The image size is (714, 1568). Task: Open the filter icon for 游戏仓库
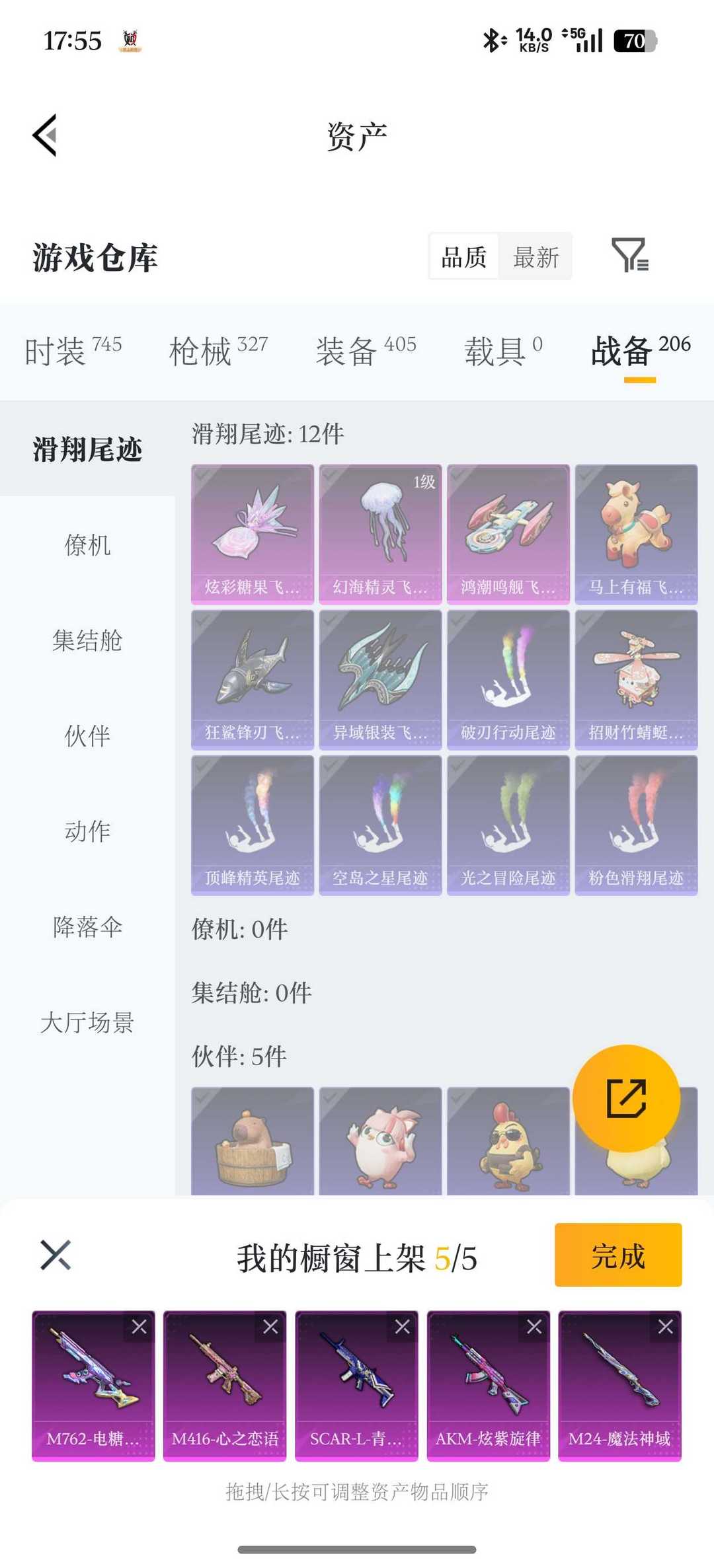(x=629, y=256)
